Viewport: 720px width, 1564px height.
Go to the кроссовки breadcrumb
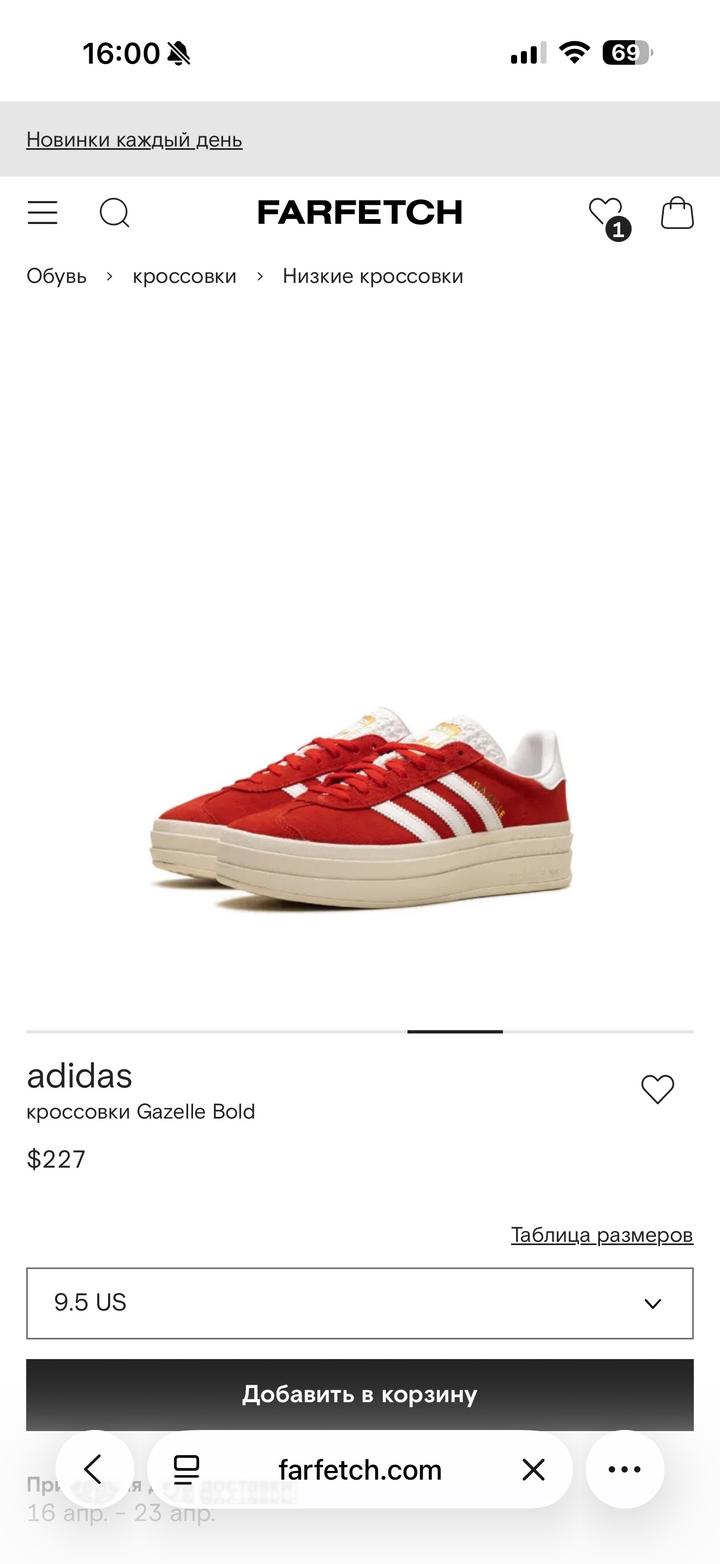(x=184, y=276)
